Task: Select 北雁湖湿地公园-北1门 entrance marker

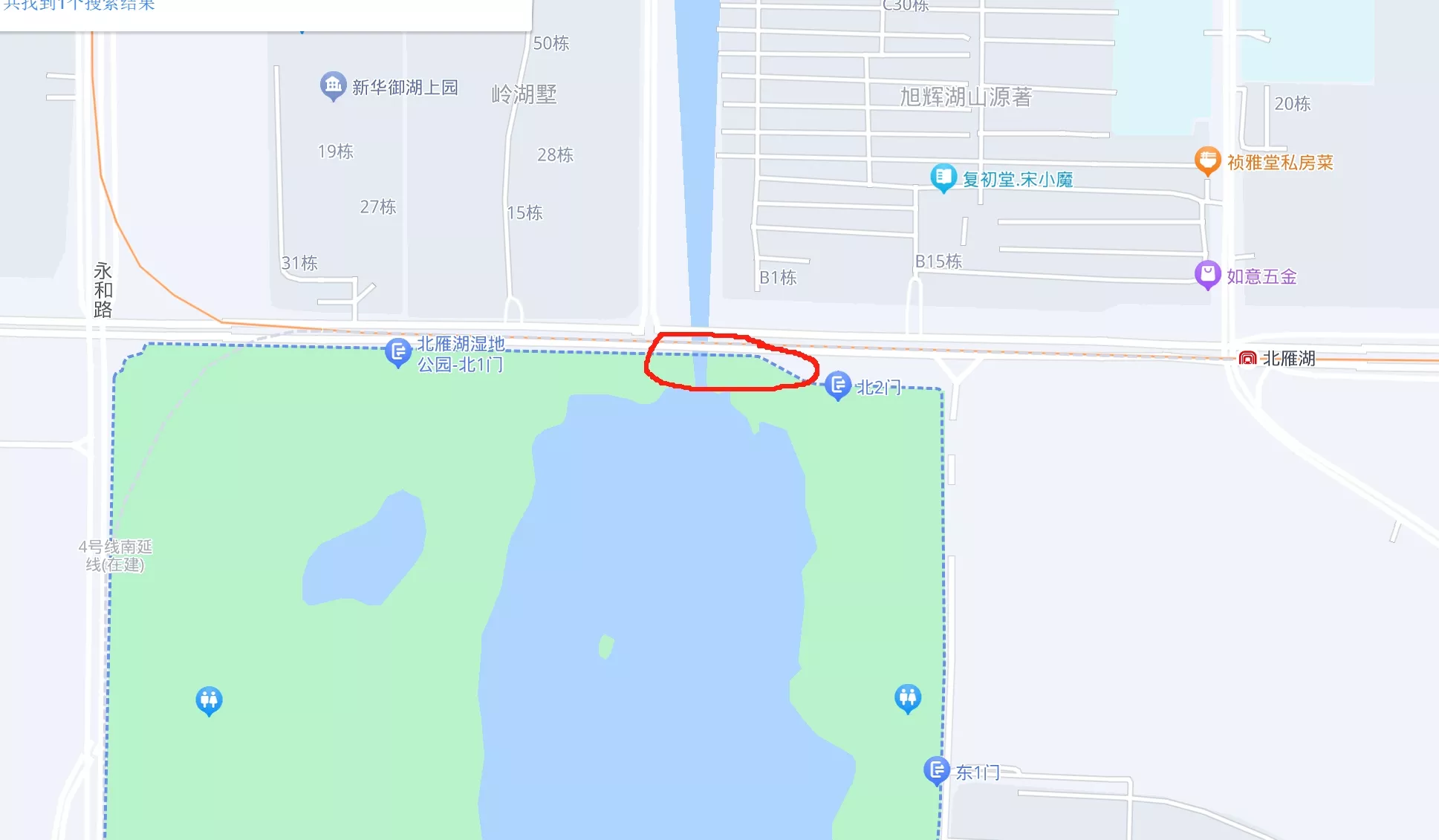Action: (x=398, y=351)
